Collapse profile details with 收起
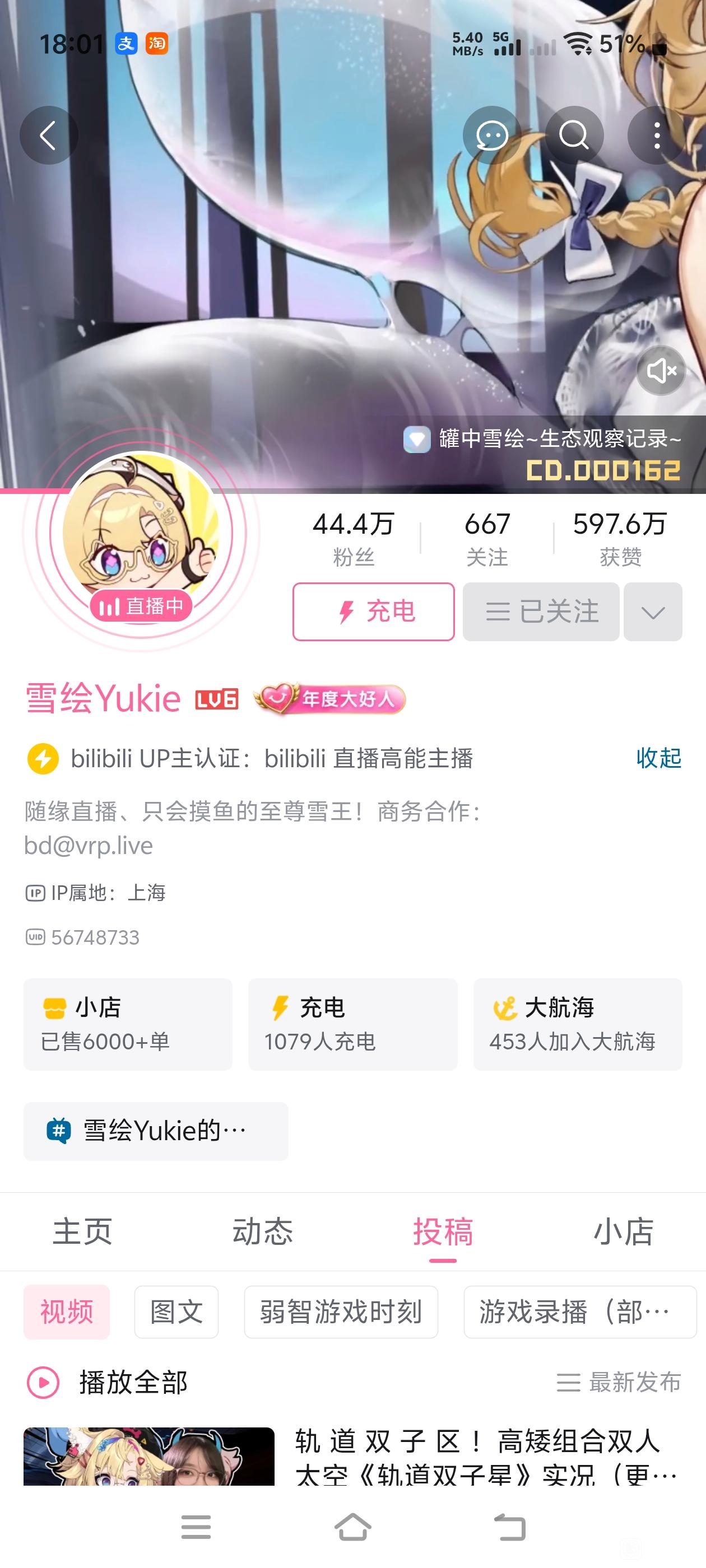The height and width of the screenshot is (1568, 706). (x=658, y=758)
